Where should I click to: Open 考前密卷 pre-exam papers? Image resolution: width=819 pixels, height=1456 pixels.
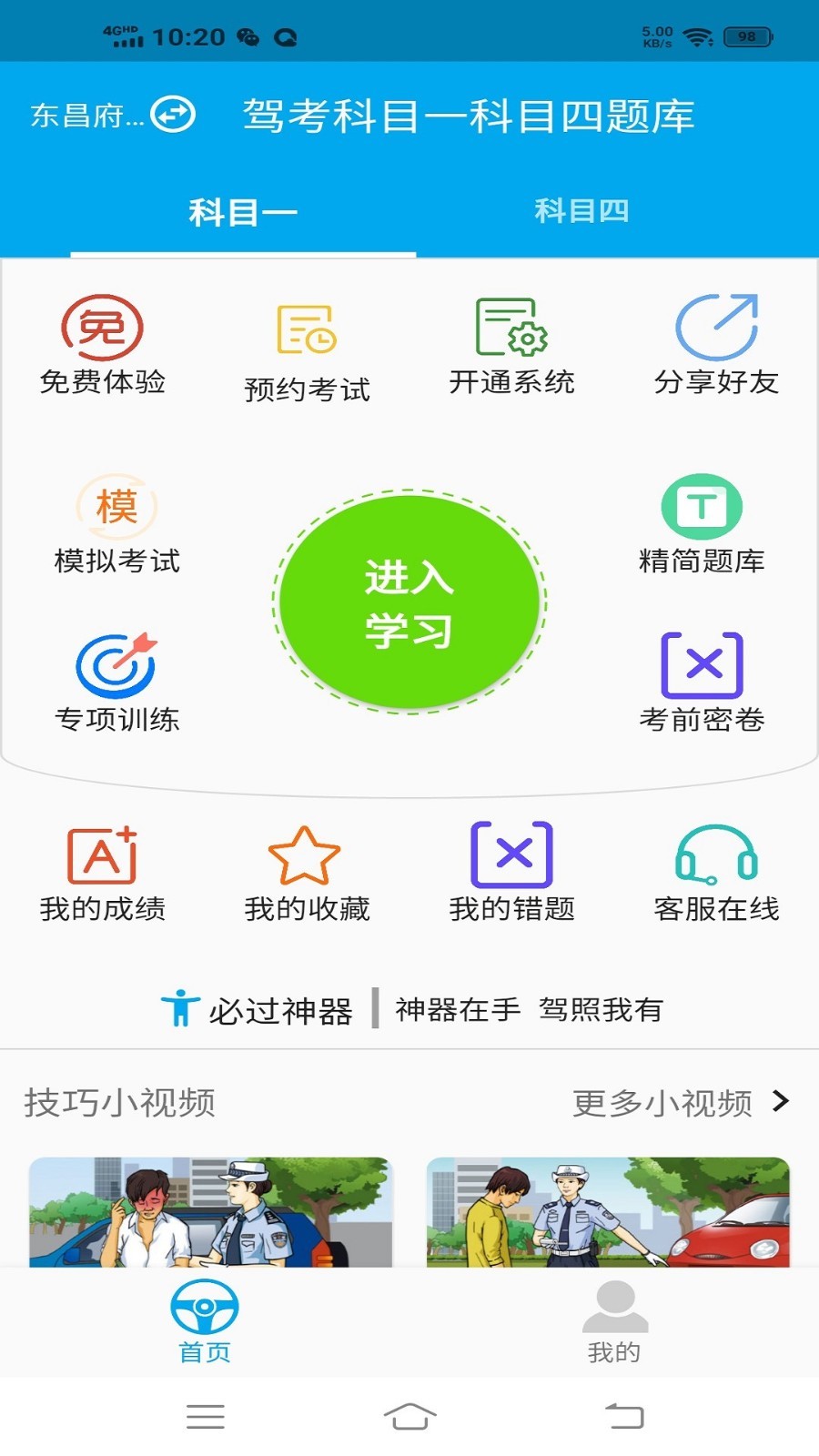(x=702, y=683)
